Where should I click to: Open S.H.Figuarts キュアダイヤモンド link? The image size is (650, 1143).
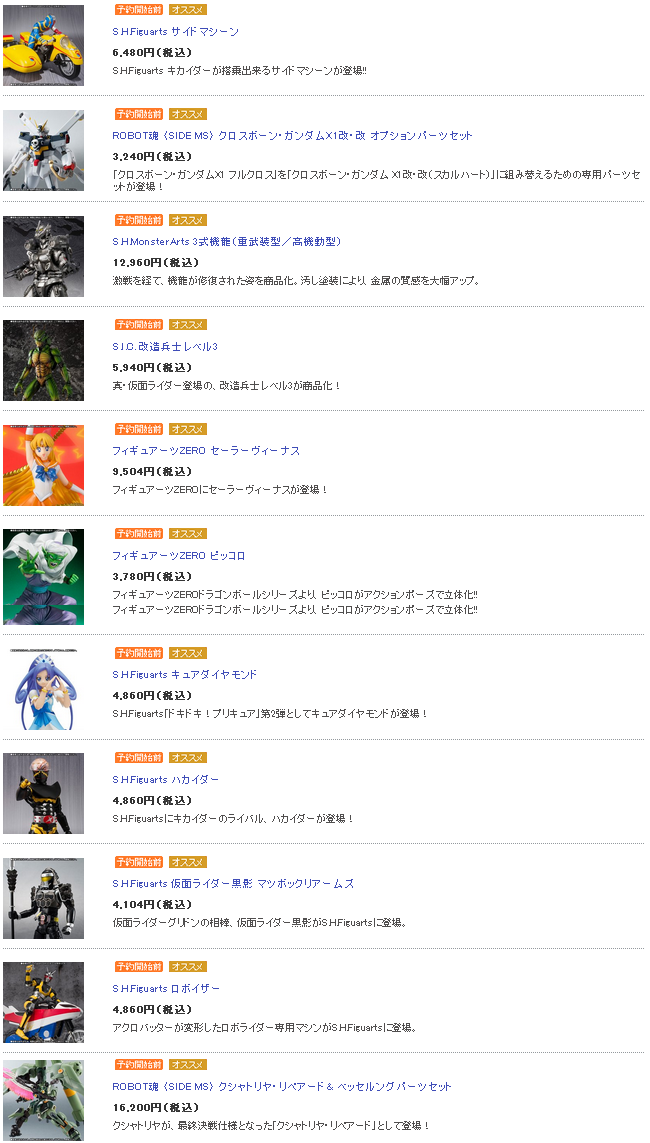[184, 675]
